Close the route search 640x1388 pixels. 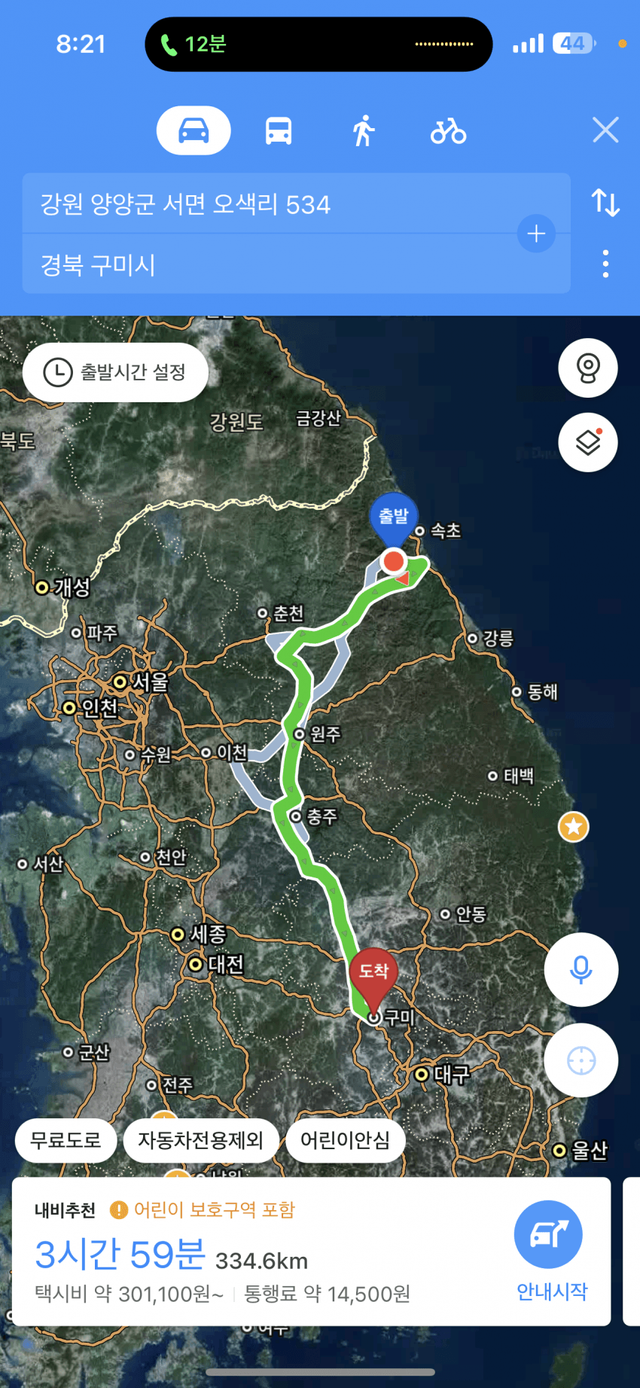[x=605, y=130]
